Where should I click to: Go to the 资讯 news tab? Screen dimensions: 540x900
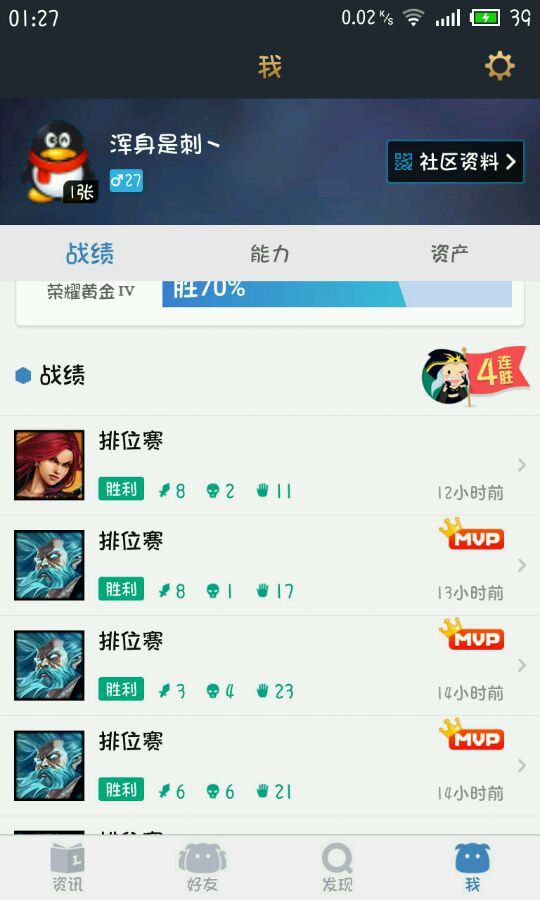[x=67, y=867]
